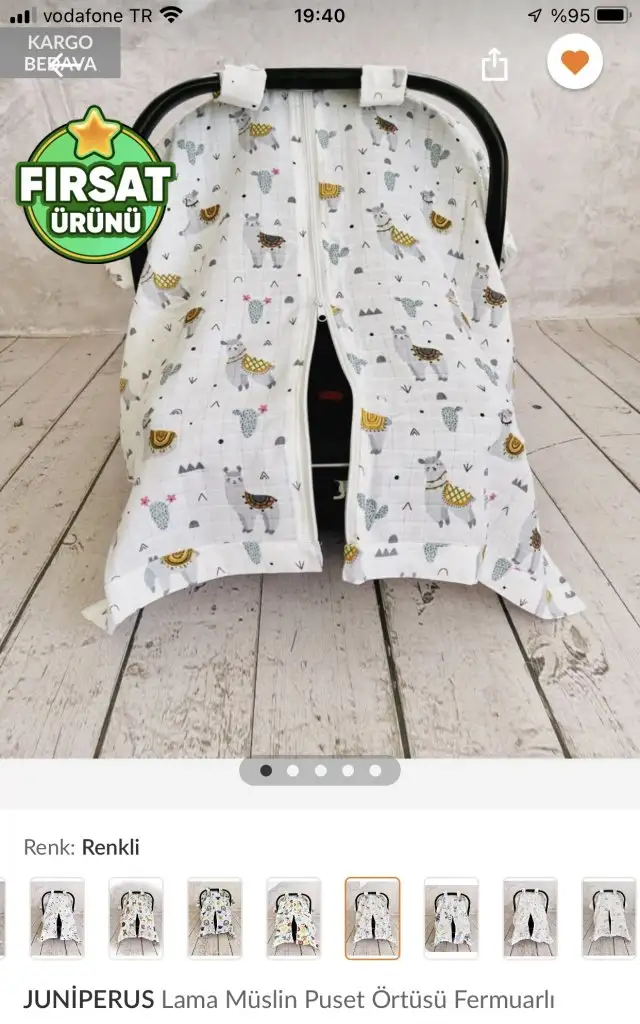The width and height of the screenshot is (640, 1024).
Task: Go back using the back arrow
Action: 60,66
